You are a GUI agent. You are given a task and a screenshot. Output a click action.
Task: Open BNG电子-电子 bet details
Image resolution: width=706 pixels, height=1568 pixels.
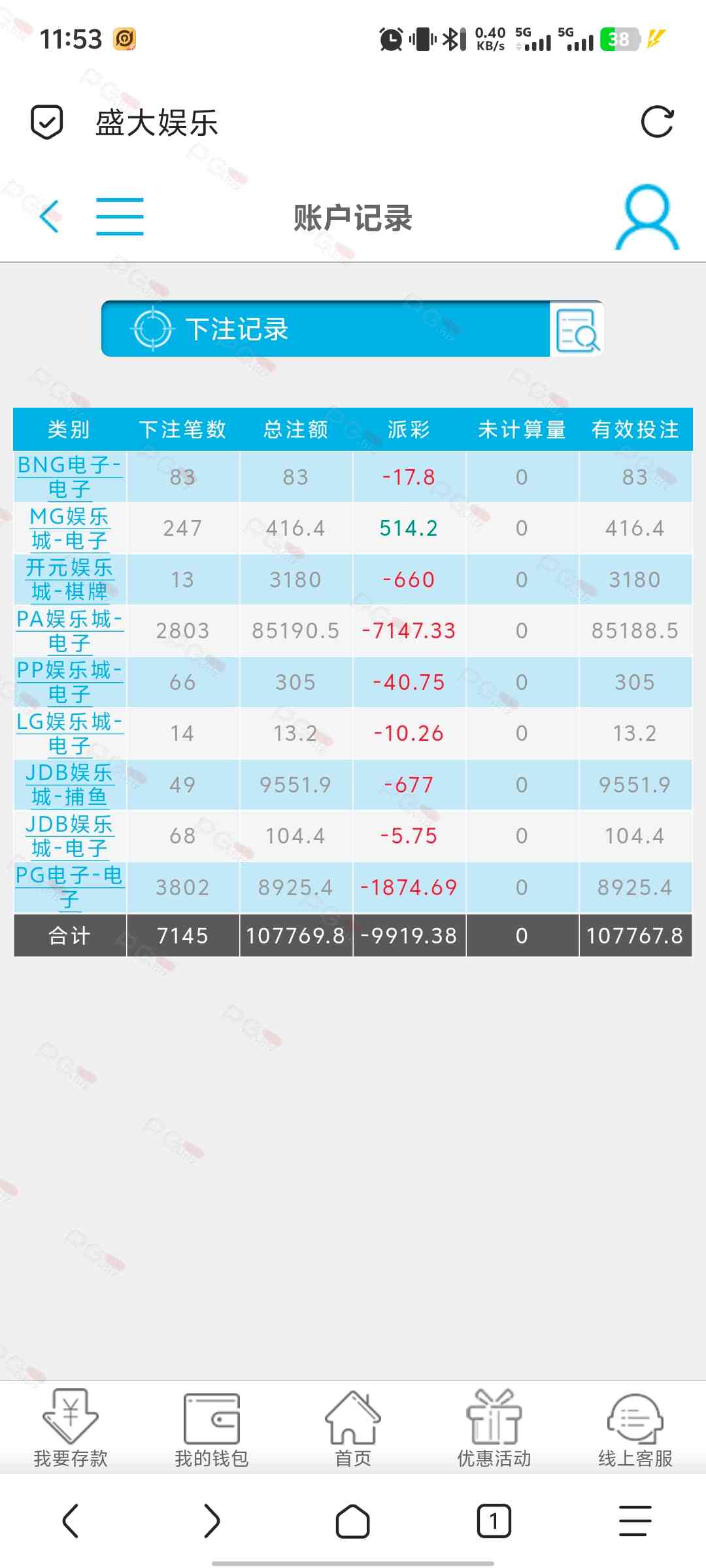pyautogui.click(x=69, y=477)
